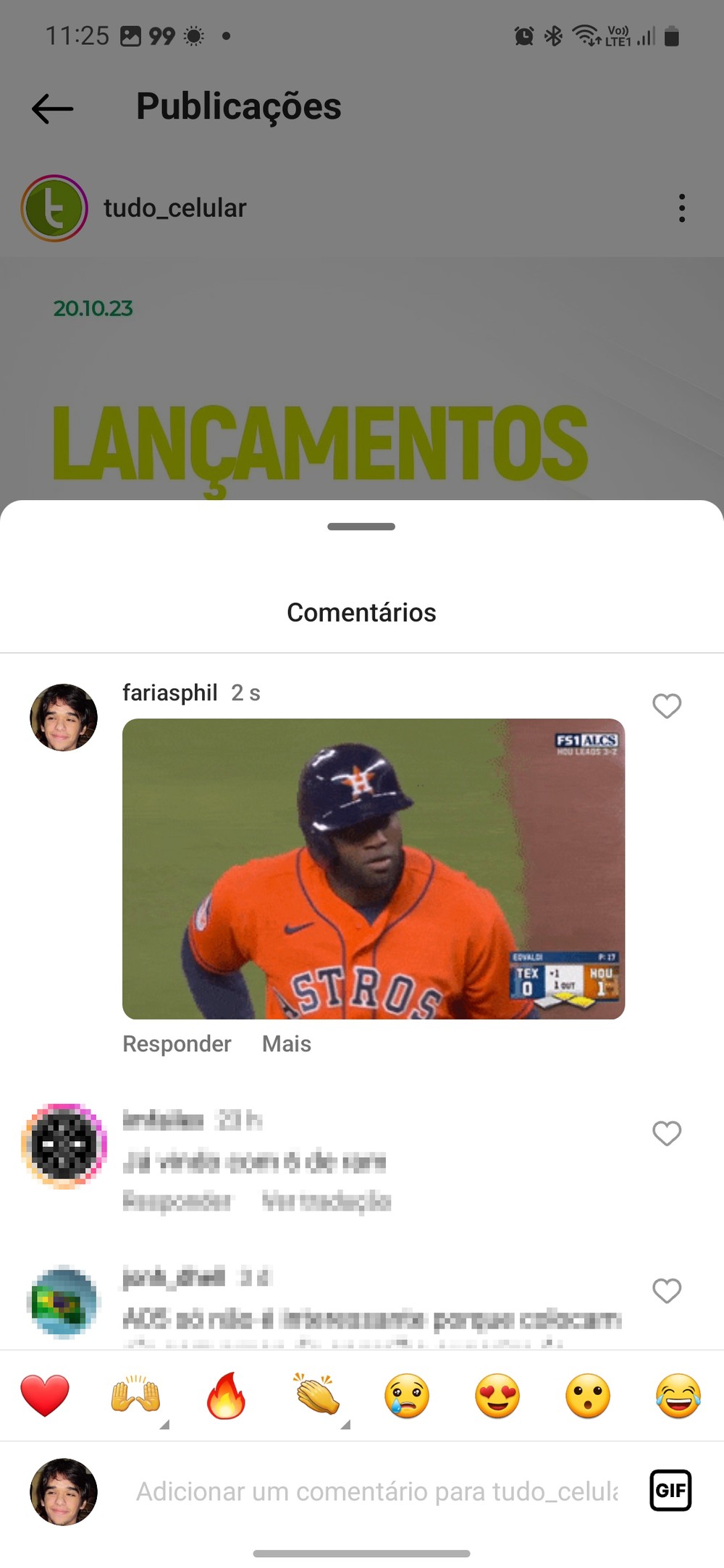Insert the crying face emoji
This screenshot has width=724, height=1568.
(407, 1395)
